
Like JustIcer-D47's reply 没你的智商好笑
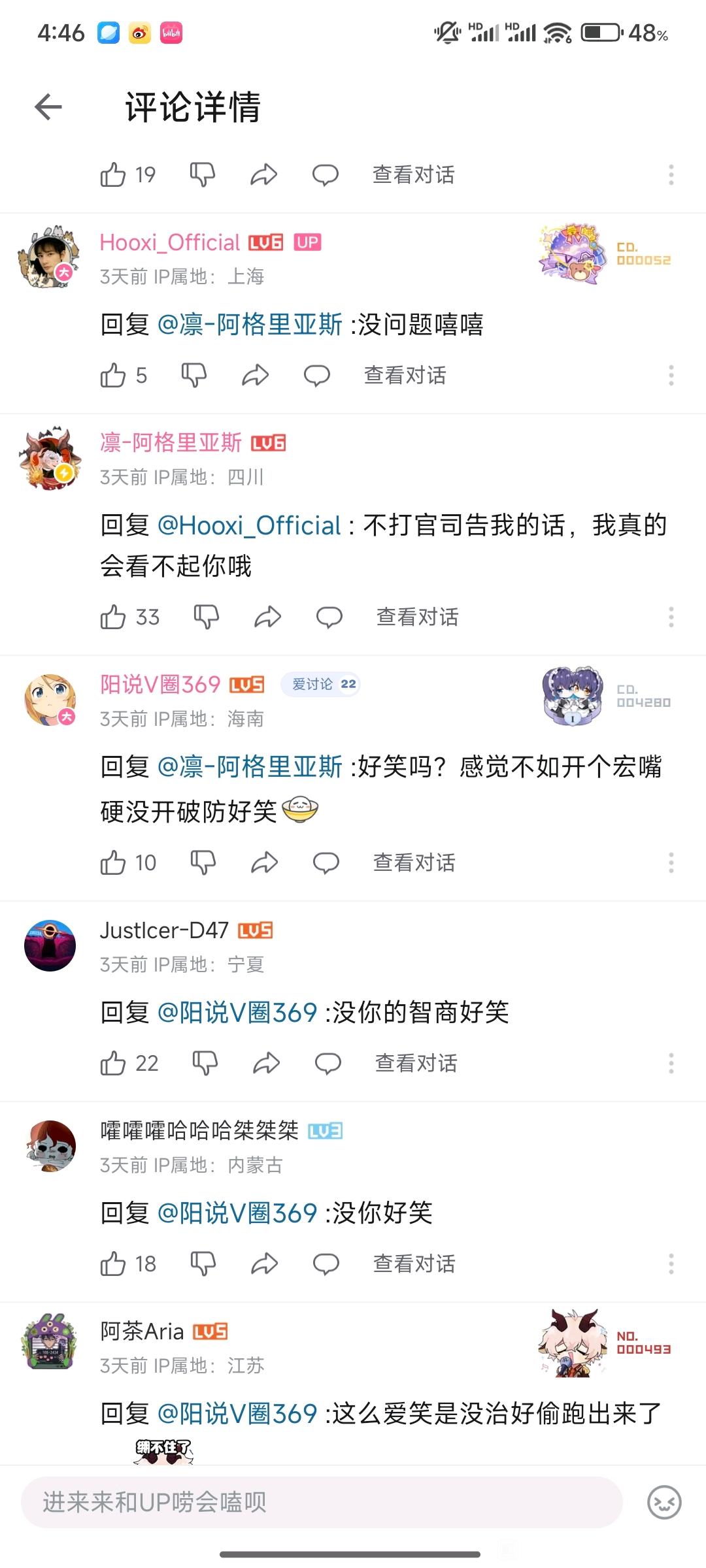tap(113, 1064)
